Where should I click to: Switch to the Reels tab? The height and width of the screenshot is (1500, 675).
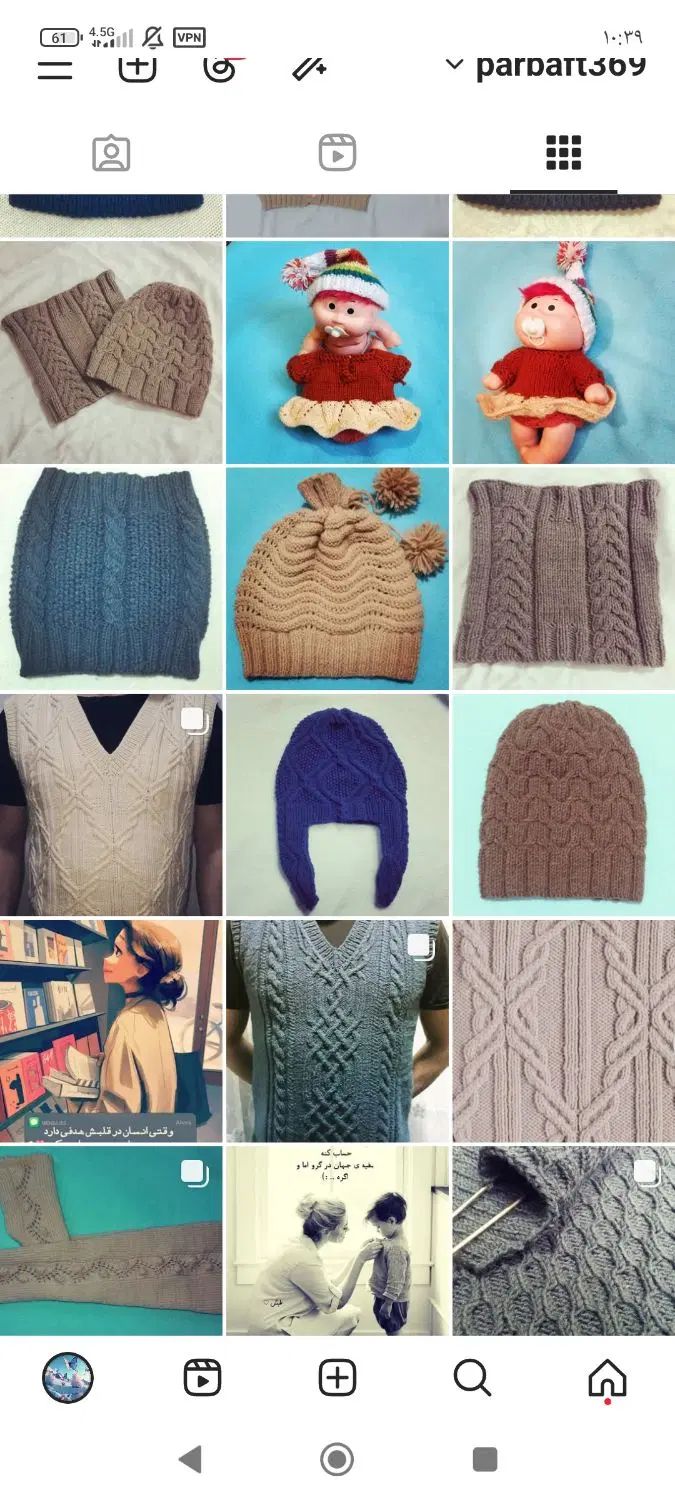click(x=337, y=154)
